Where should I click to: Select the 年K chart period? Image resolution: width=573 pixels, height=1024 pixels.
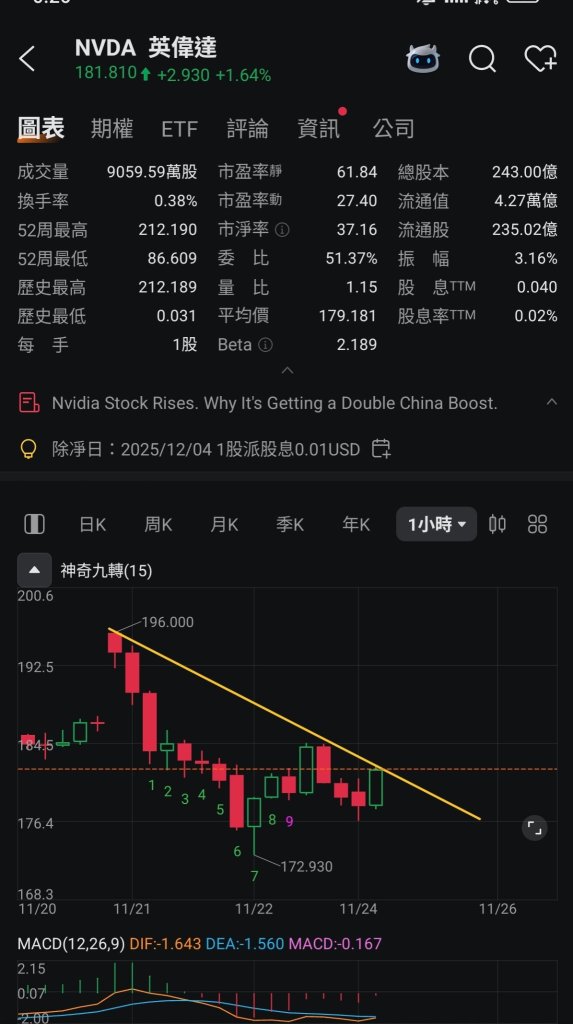click(356, 524)
